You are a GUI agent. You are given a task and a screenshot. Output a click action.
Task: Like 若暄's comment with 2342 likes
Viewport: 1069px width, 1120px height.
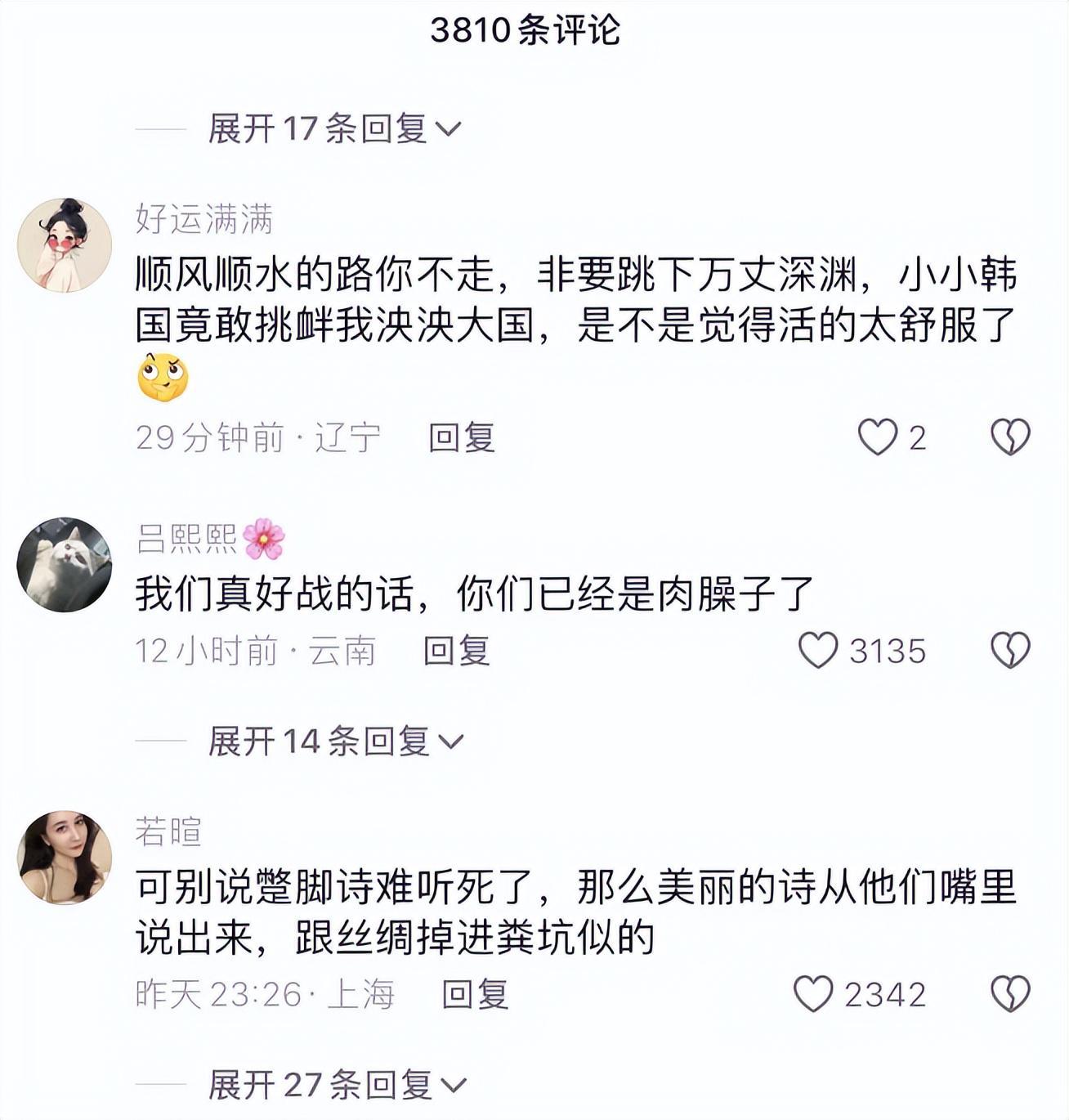(813, 994)
